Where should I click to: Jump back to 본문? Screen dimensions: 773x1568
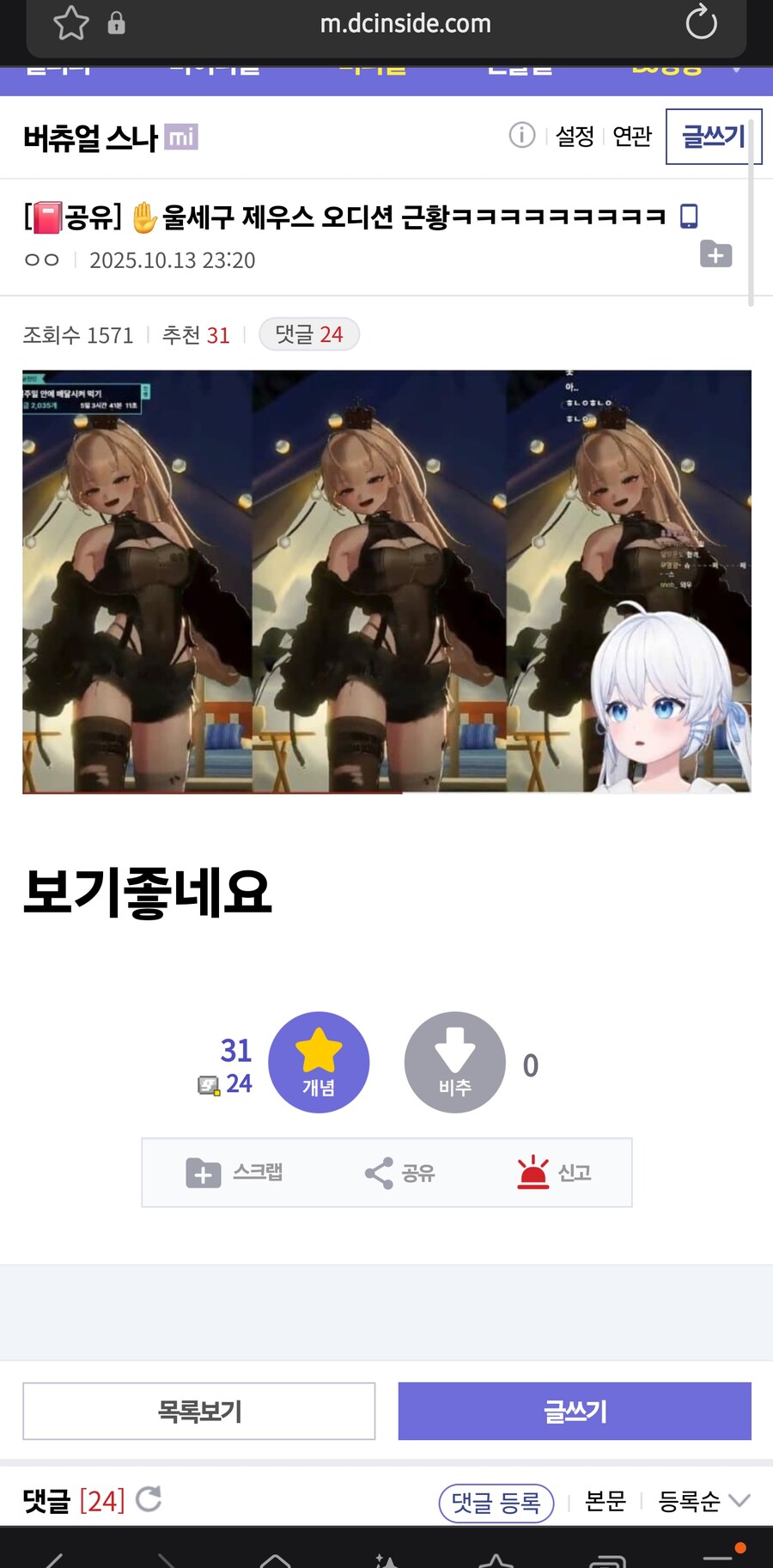pos(605,1501)
